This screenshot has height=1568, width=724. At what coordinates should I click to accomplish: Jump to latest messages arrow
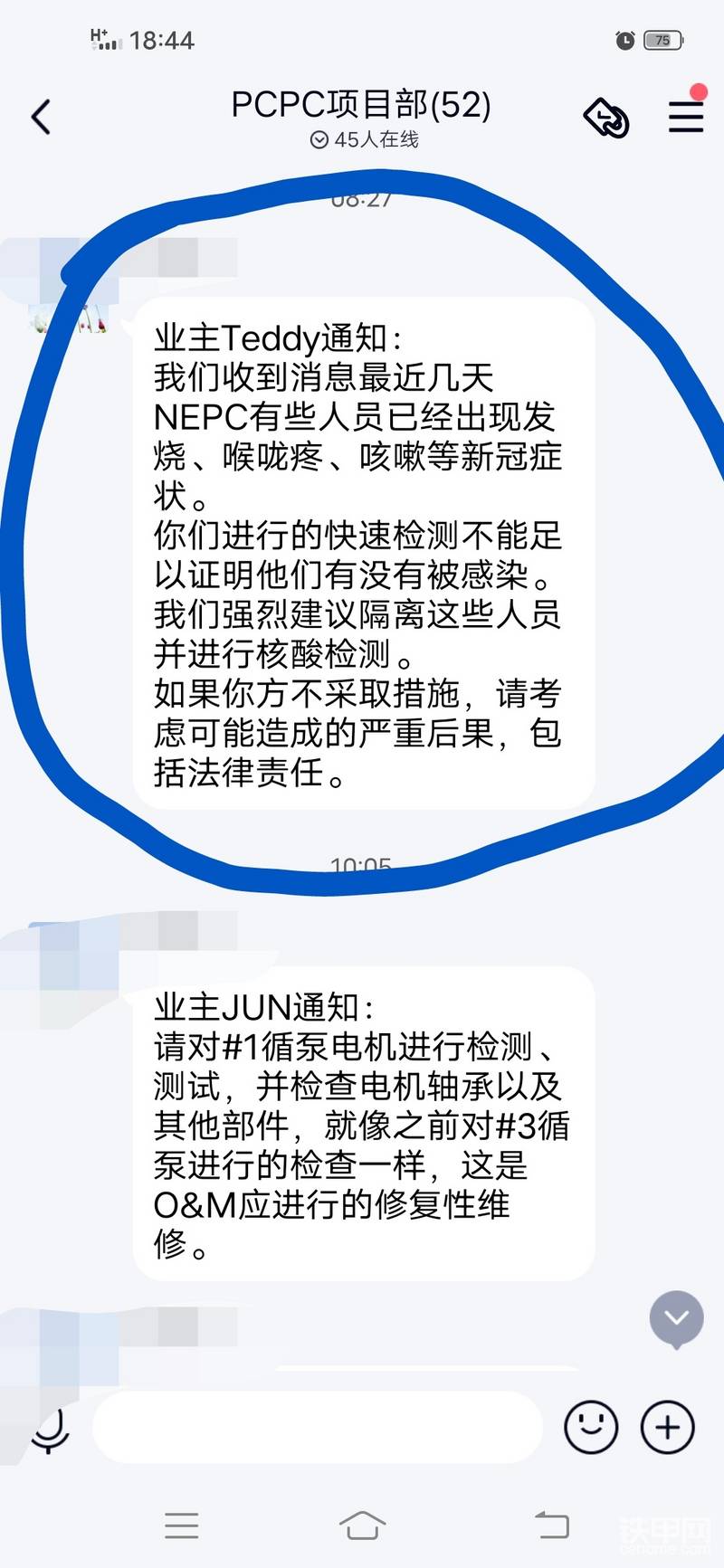point(676,1318)
